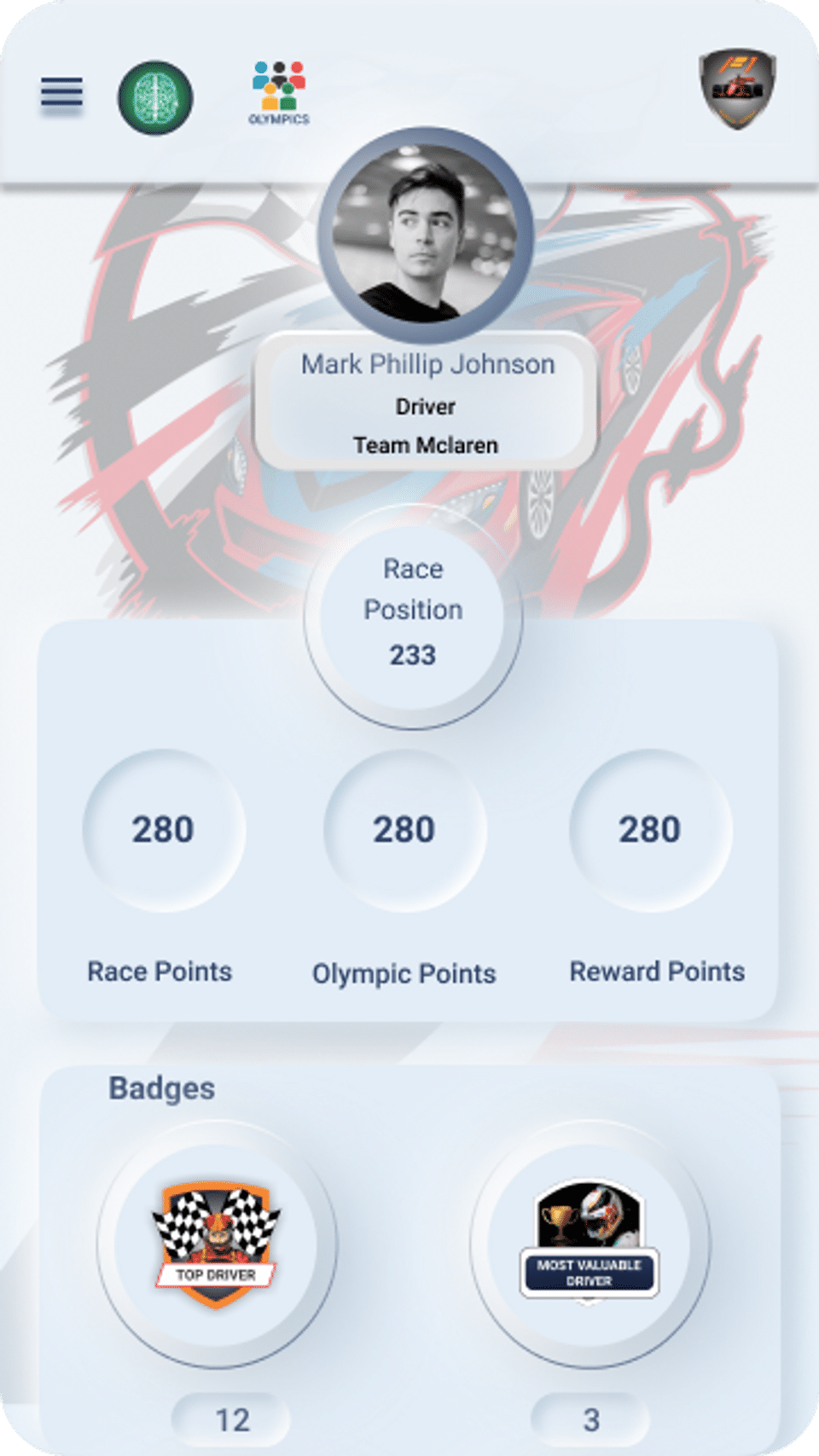Open the Most Valuable Driver badge
The image size is (819, 1456).
(590, 1244)
